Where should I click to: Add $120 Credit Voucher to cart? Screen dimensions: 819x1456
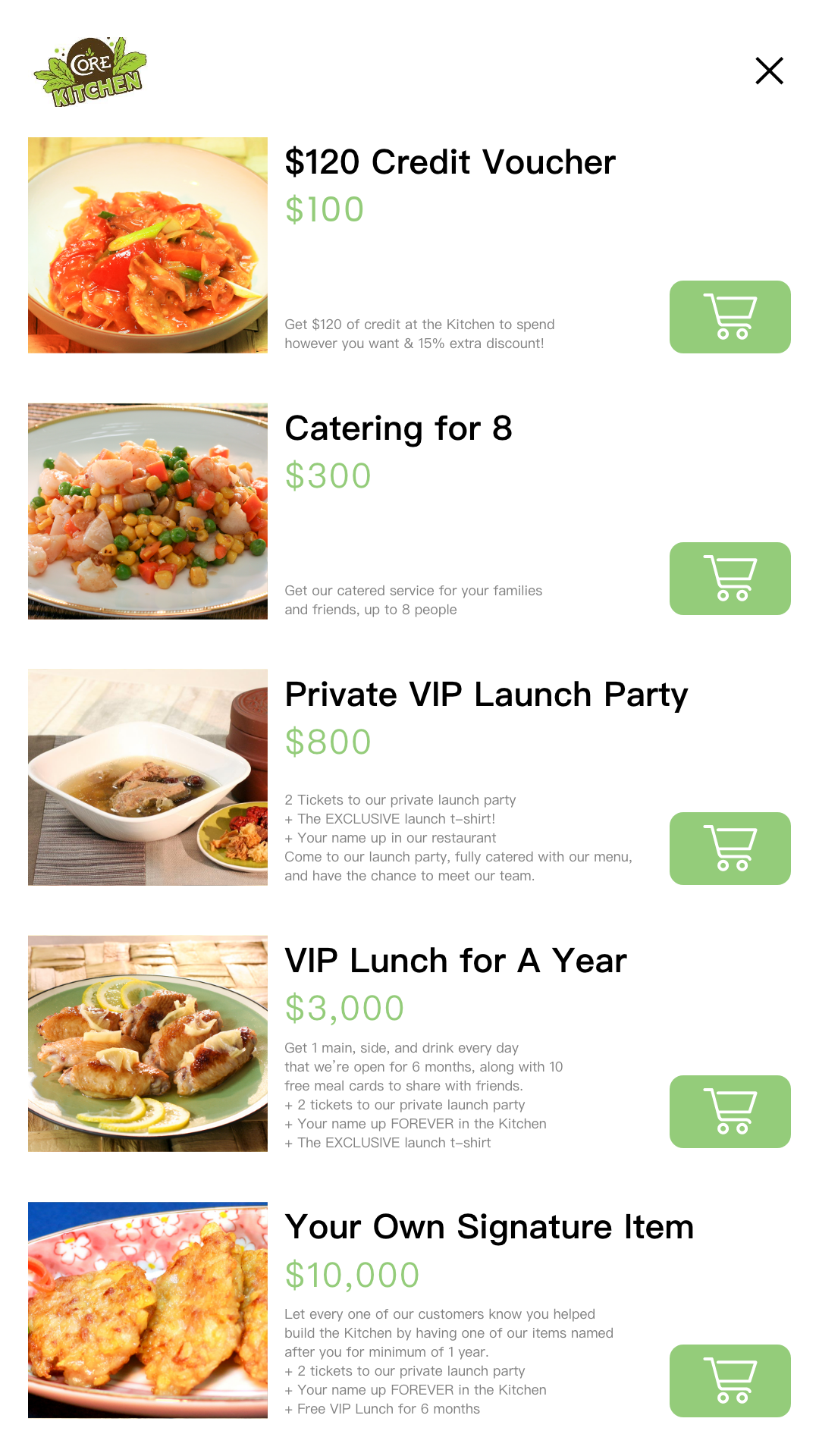click(x=730, y=317)
